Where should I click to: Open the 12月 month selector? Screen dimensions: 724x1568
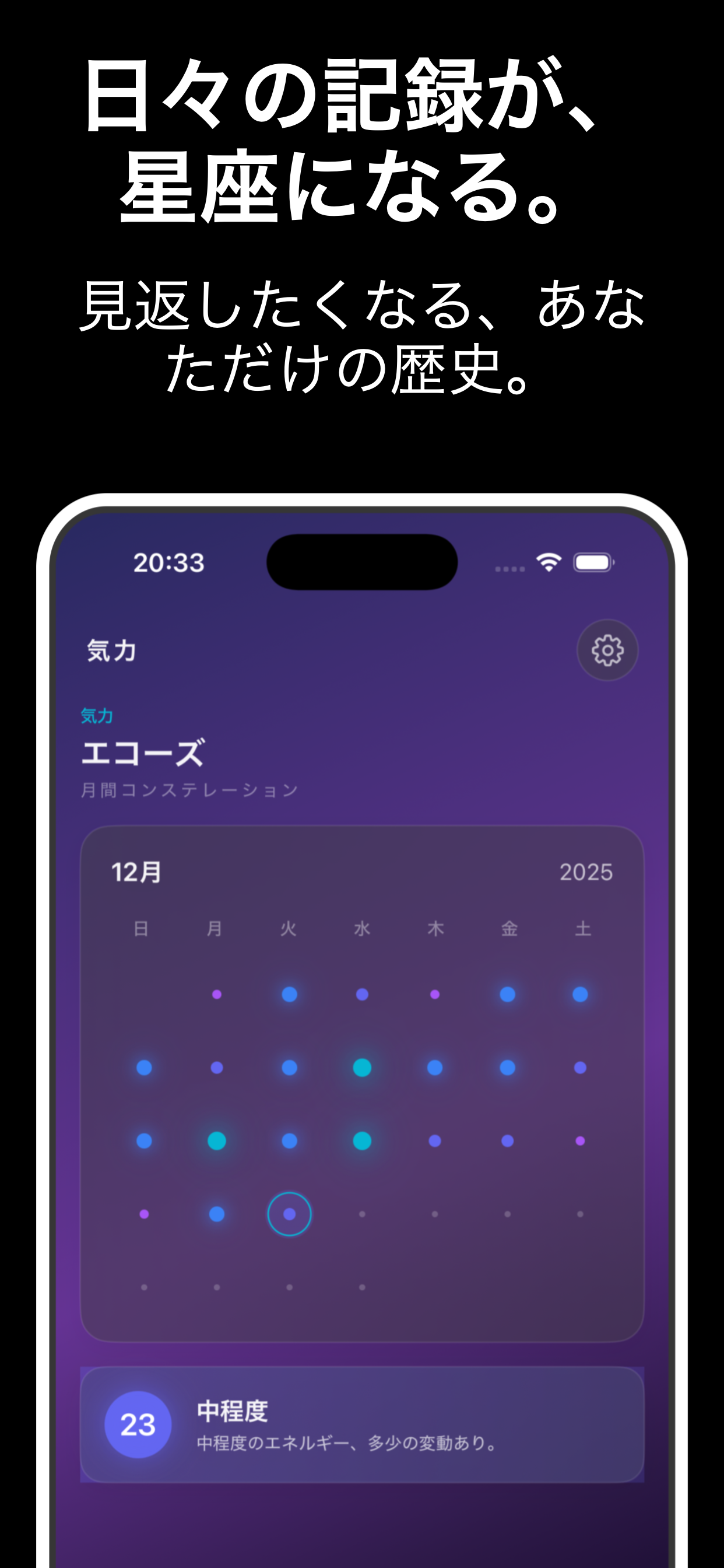136,872
